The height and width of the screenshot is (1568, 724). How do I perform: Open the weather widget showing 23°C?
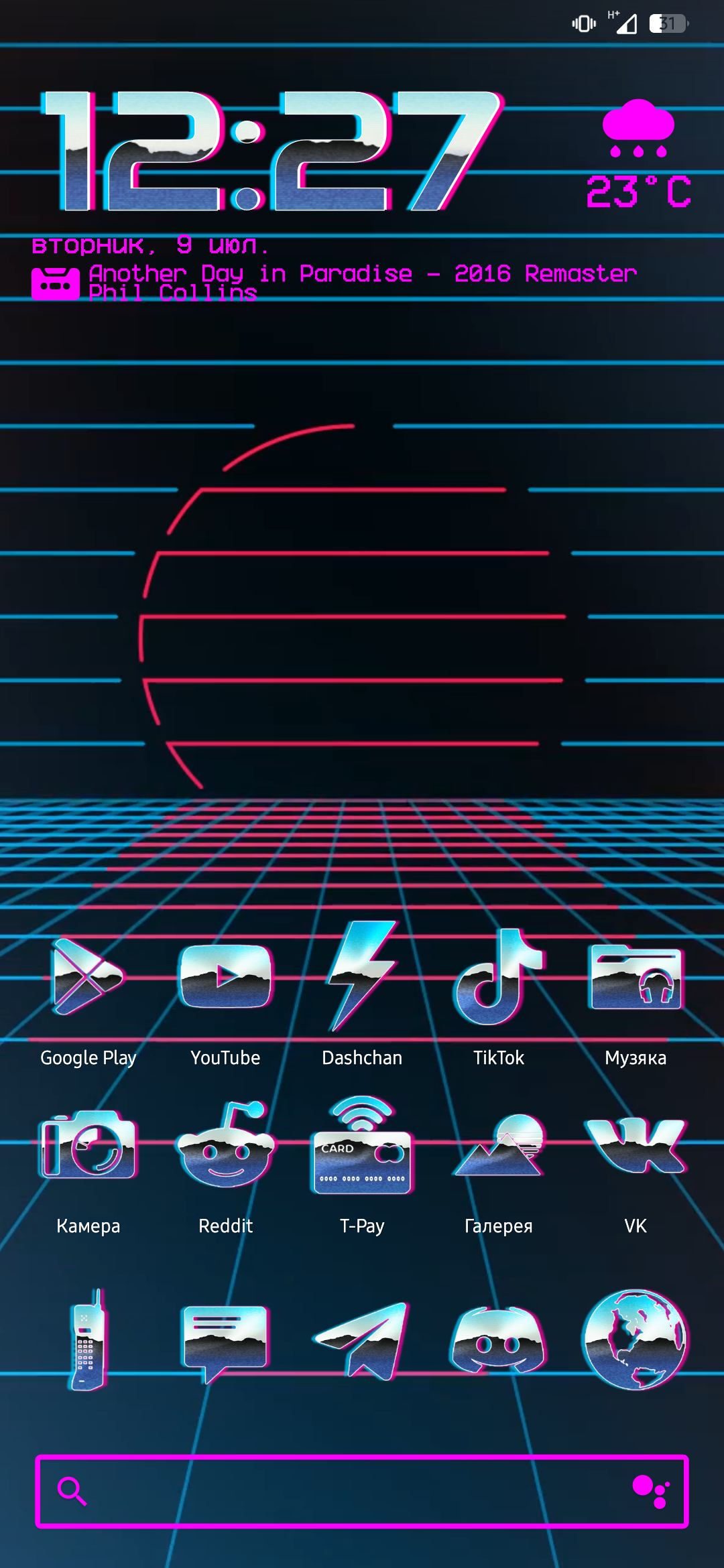click(x=638, y=154)
